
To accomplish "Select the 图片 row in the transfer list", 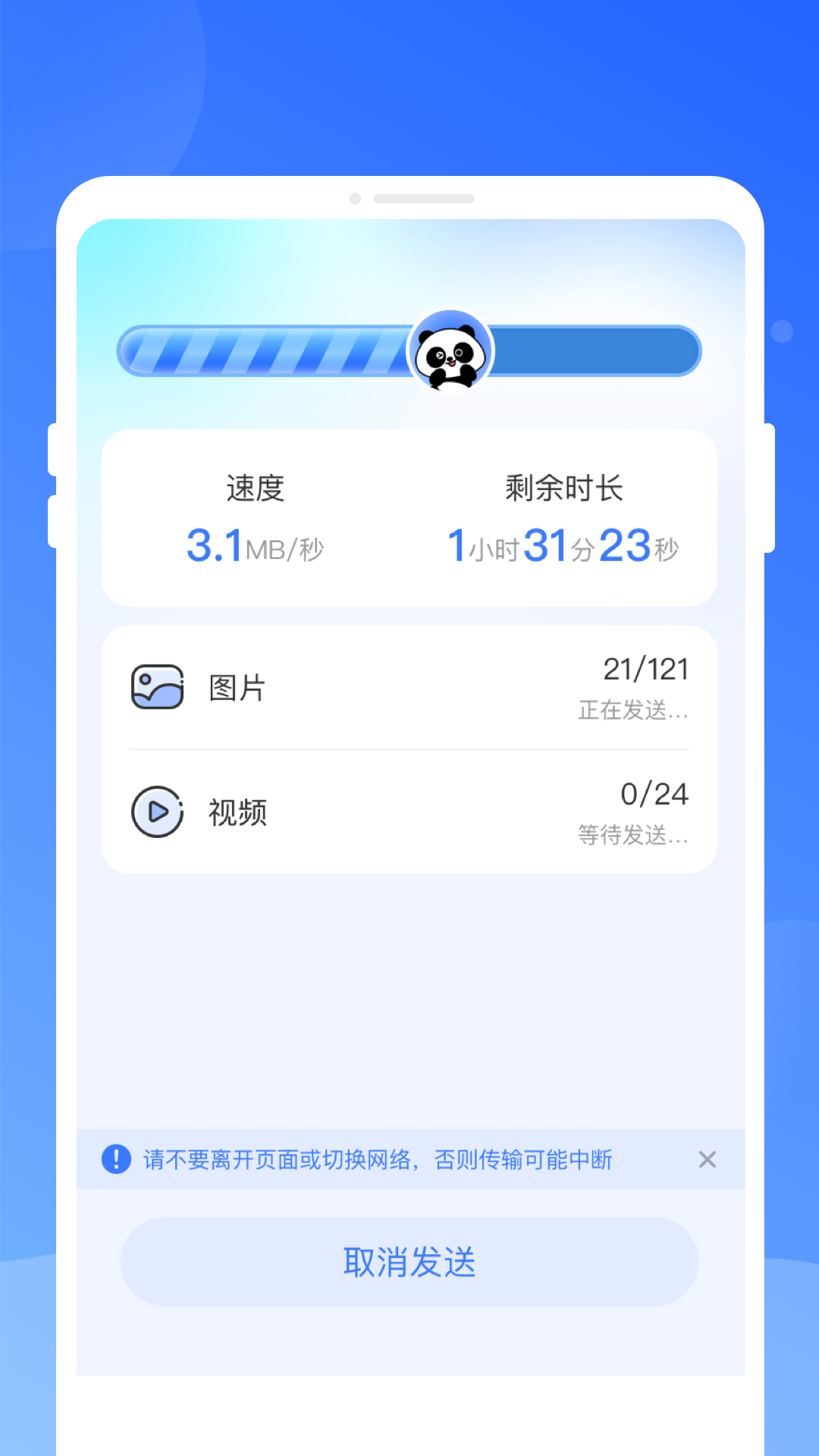I will coord(409,687).
